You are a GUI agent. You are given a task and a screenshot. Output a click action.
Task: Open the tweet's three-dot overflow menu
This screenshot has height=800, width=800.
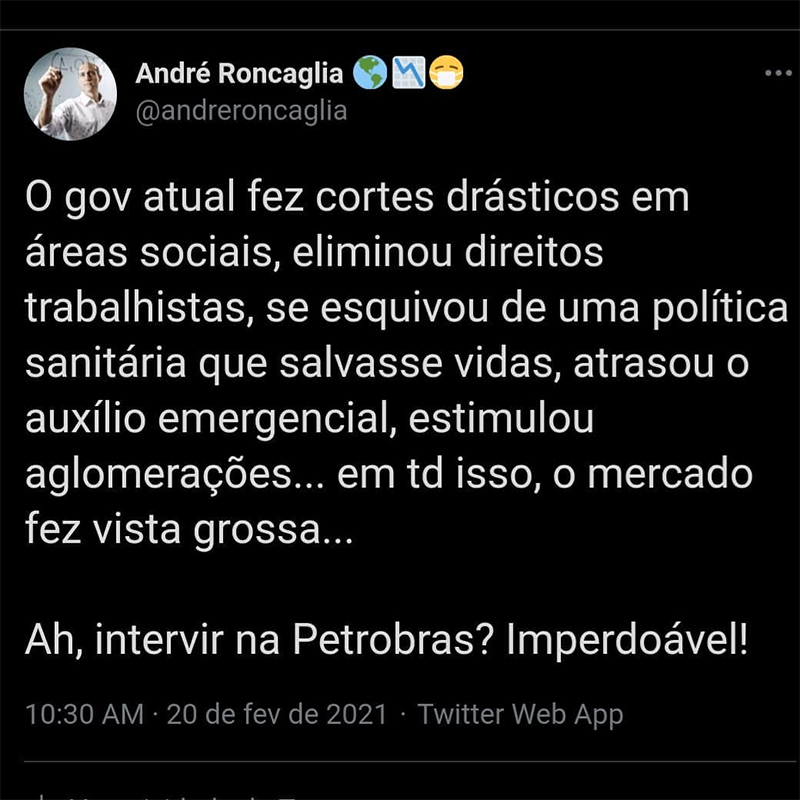coord(777,73)
